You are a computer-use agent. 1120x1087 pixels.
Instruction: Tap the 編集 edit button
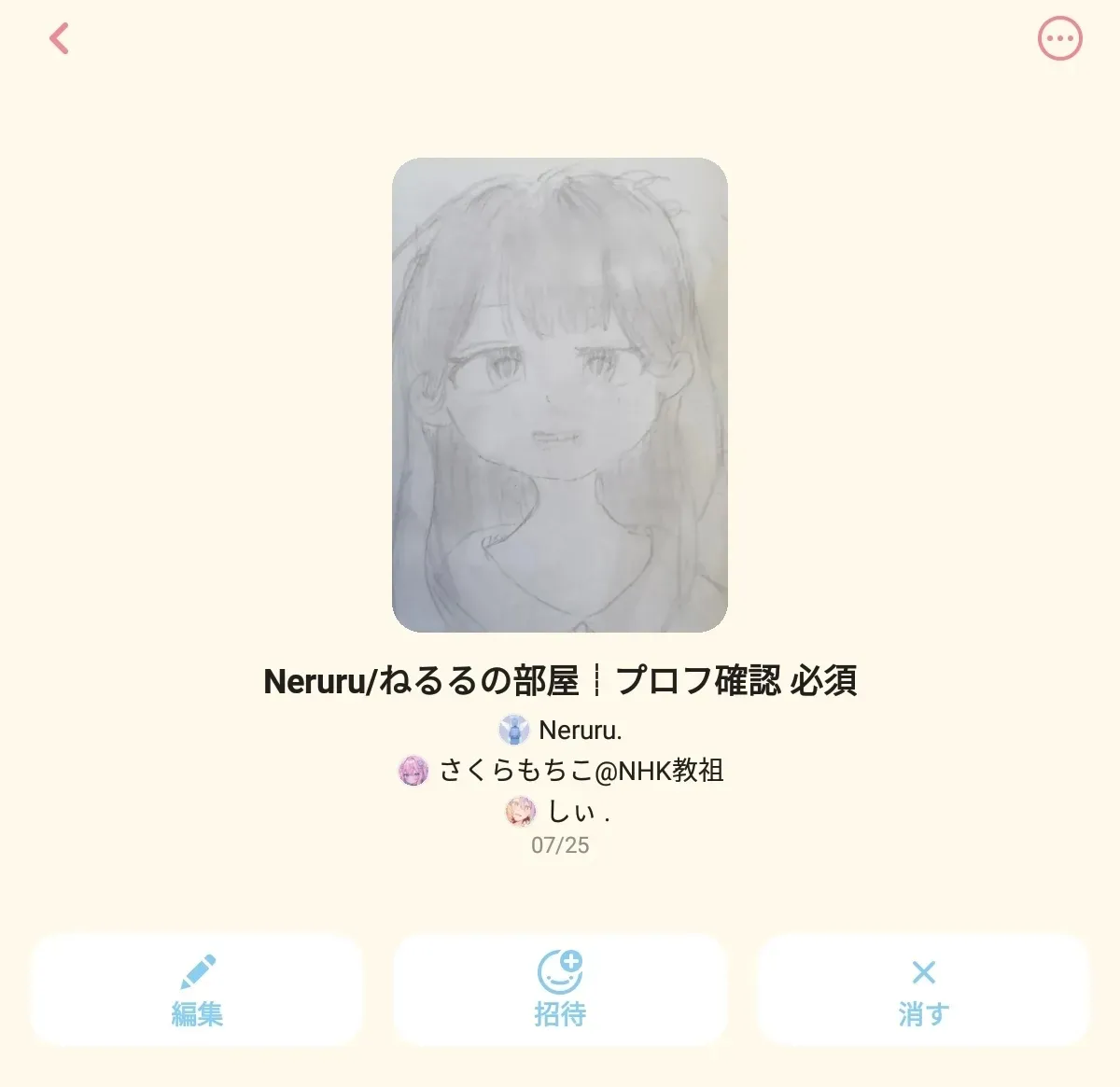pyautogui.click(x=197, y=989)
